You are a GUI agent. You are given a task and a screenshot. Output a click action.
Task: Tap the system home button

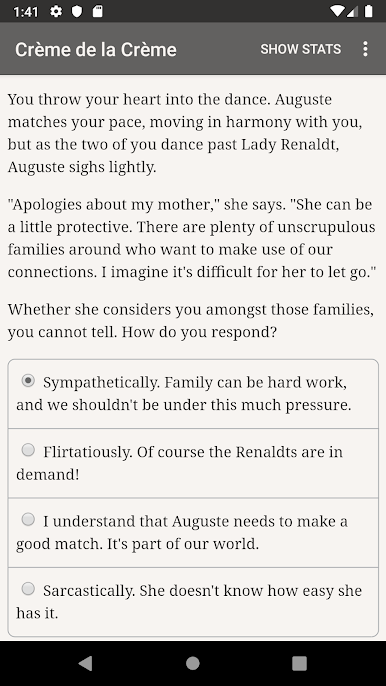[x=193, y=663]
